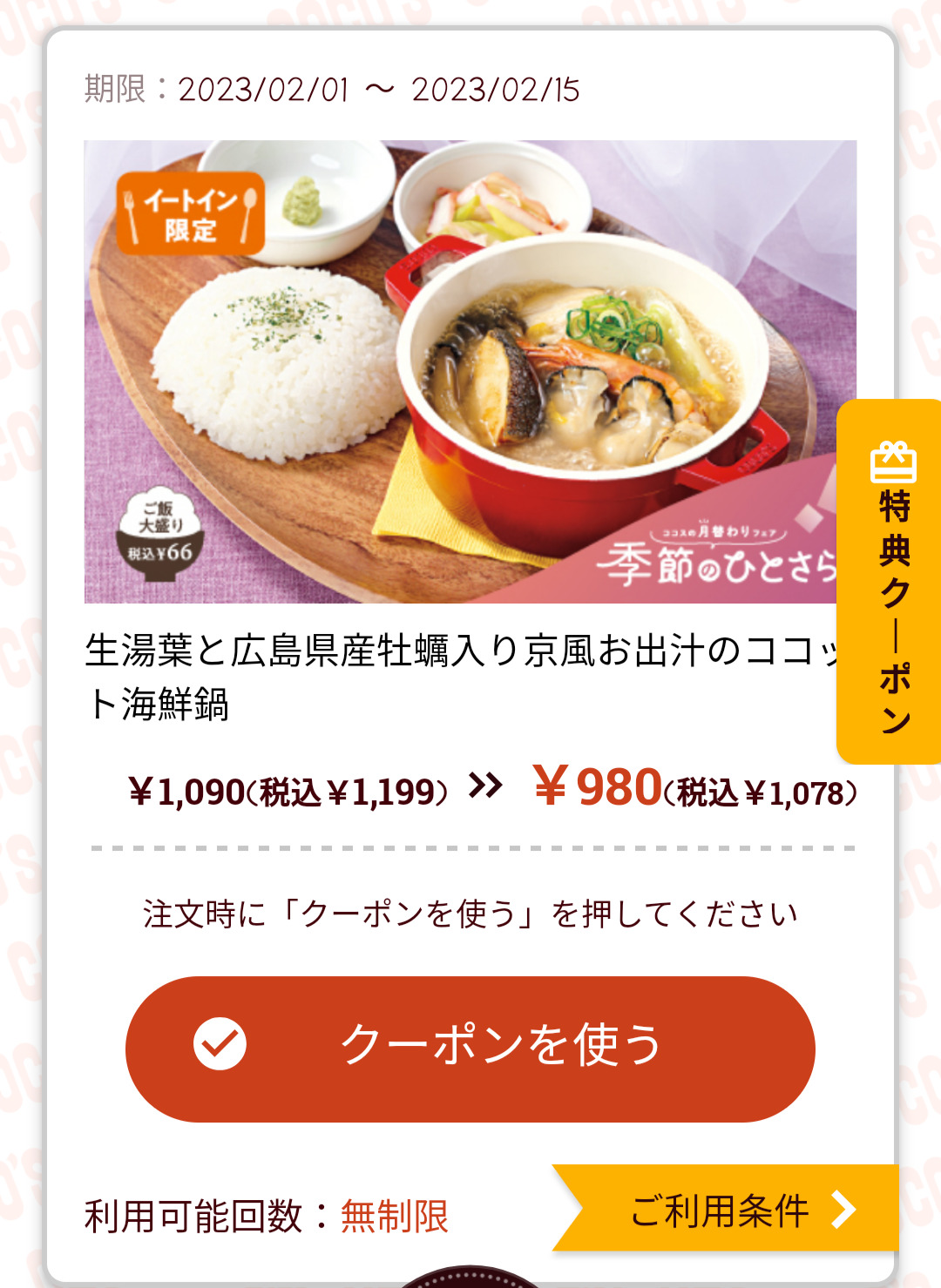Open the 特典クーポン side tab
Screen dimensions: 941x1288
pyautogui.click(x=892, y=582)
